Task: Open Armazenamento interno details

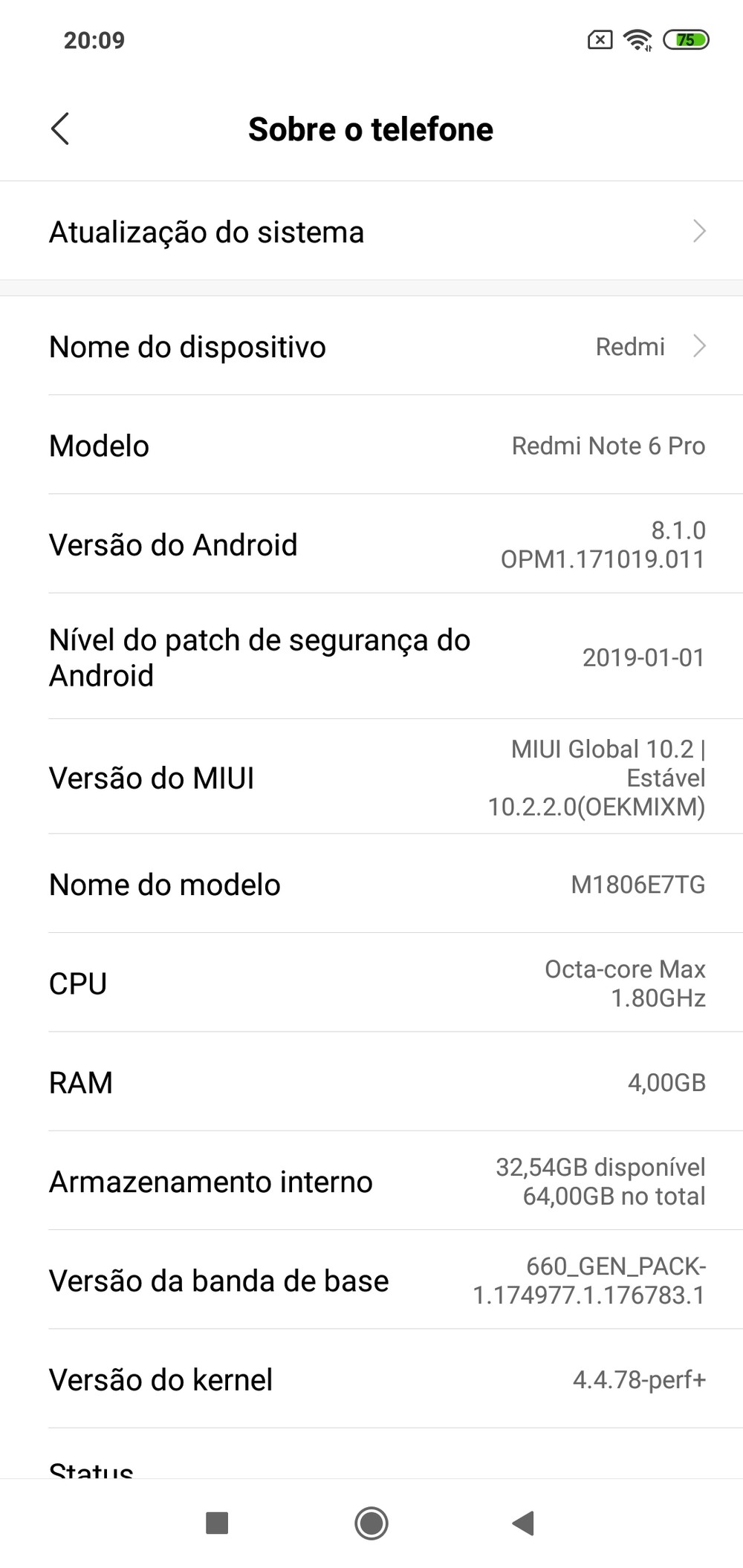Action: click(x=371, y=1181)
